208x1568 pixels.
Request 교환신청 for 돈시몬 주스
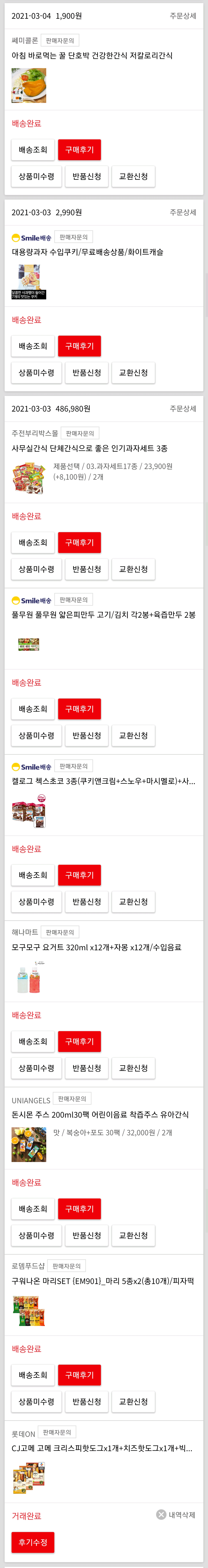pyautogui.click(x=133, y=1236)
